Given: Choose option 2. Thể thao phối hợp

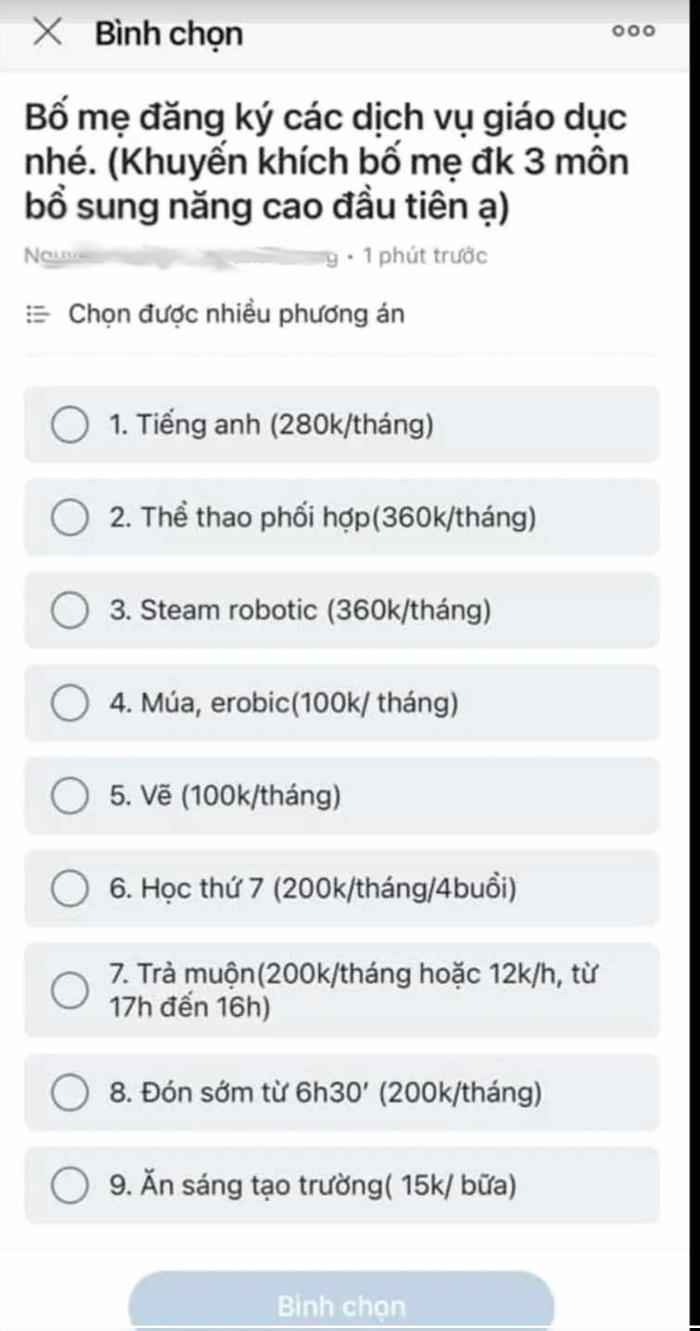Looking at the screenshot, I should click(69, 518).
